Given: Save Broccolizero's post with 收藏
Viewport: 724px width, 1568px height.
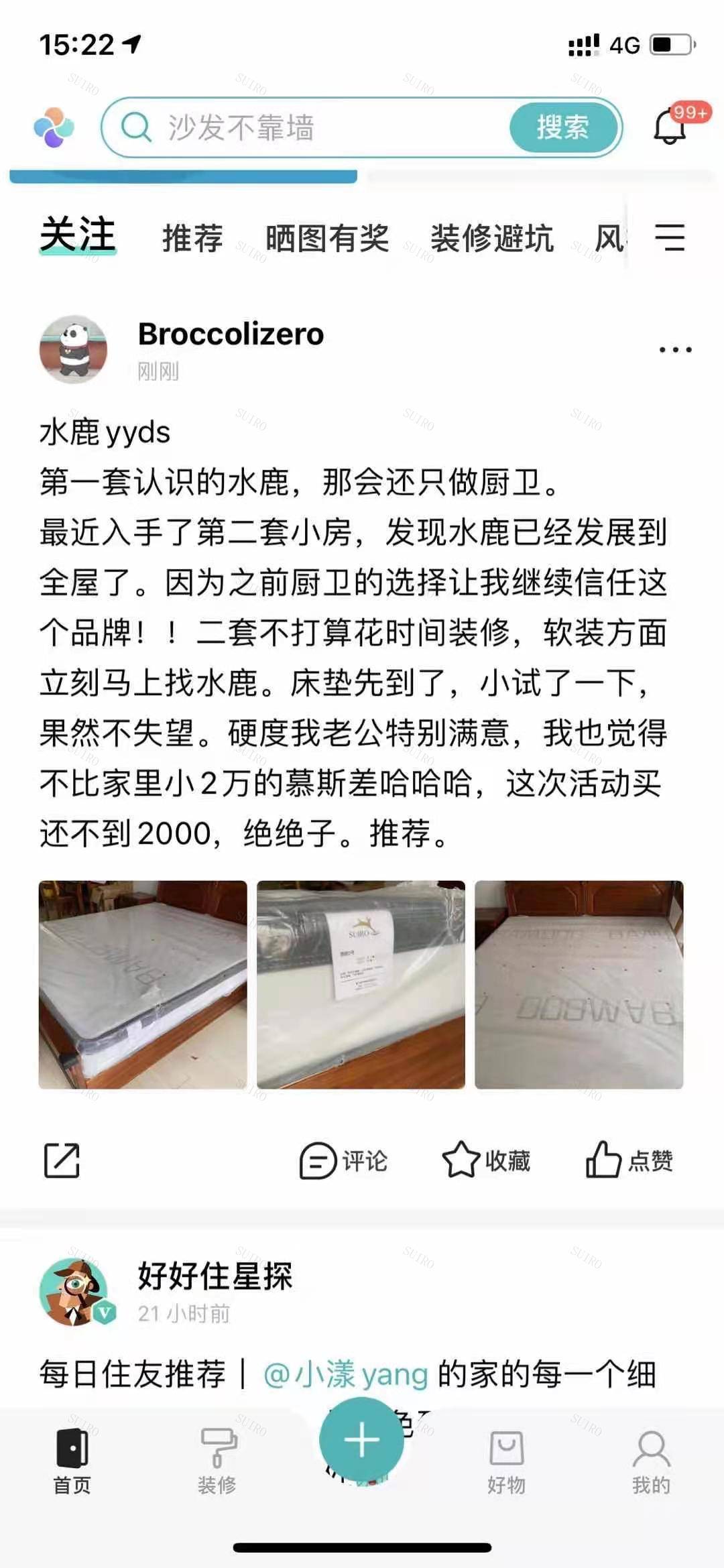Looking at the screenshot, I should pyautogui.click(x=486, y=1160).
